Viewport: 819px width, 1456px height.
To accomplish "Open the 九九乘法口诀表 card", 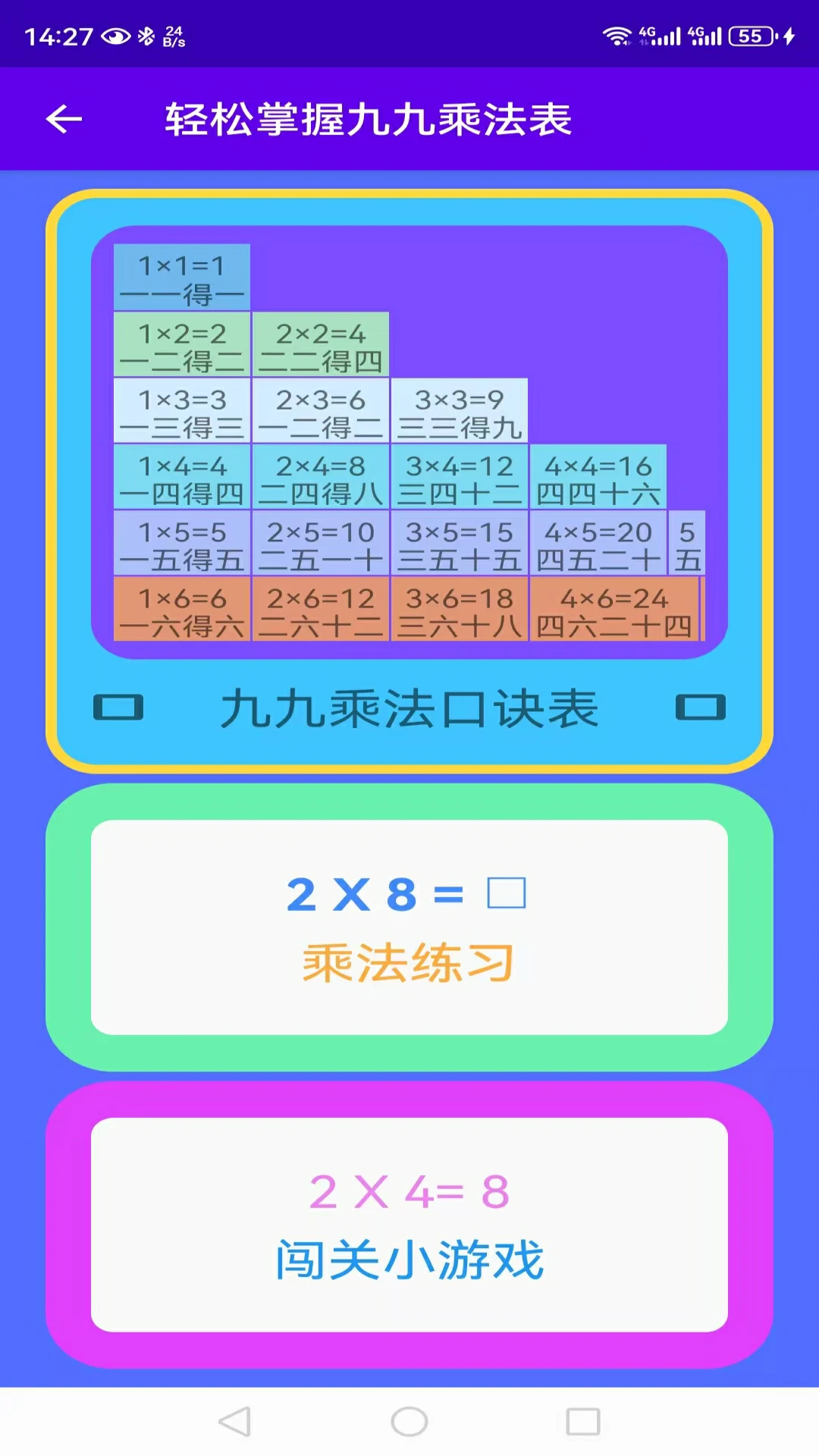I will click(409, 482).
